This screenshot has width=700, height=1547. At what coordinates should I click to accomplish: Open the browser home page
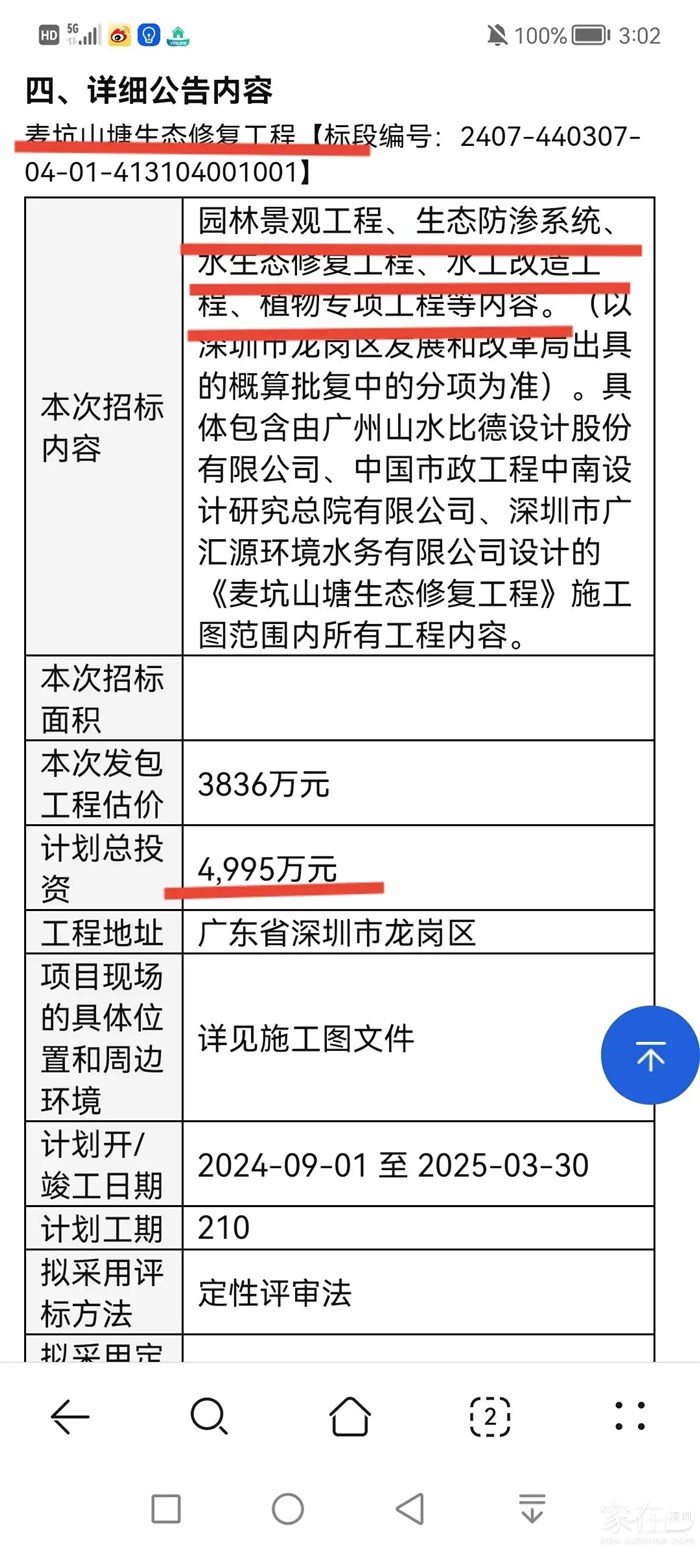click(x=350, y=1416)
